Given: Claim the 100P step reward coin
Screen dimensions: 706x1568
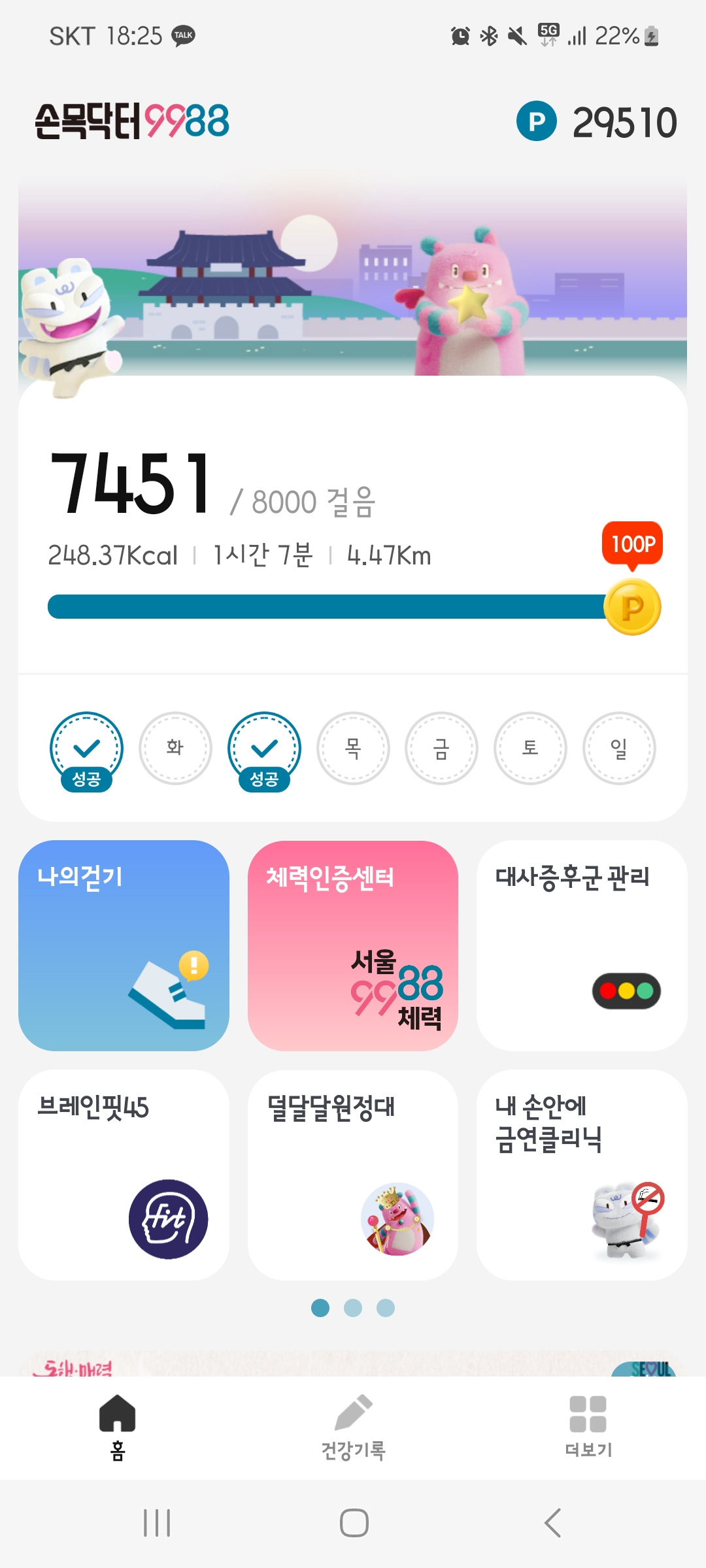Looking at the screenshot, I should pos(632,607).
